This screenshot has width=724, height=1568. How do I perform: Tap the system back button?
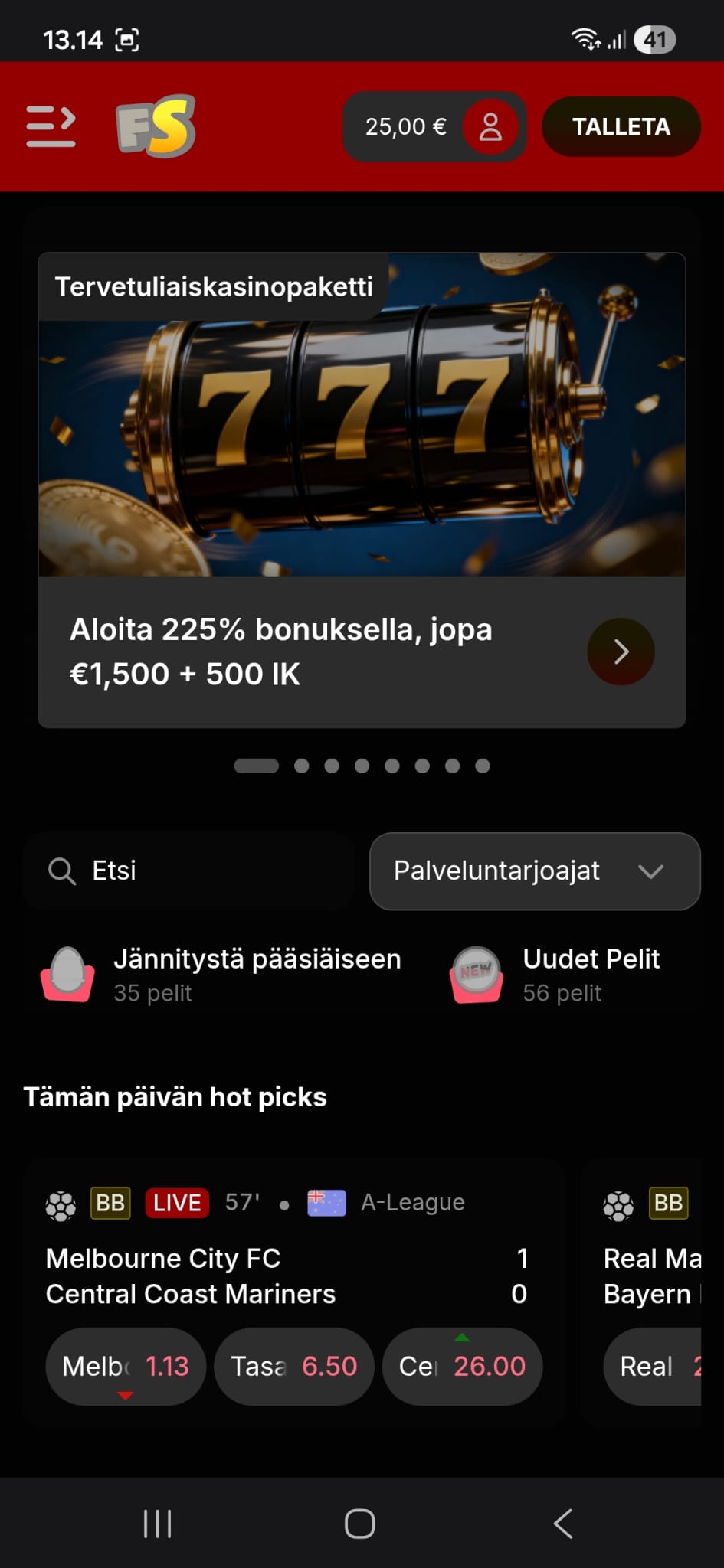(563, 1524)
